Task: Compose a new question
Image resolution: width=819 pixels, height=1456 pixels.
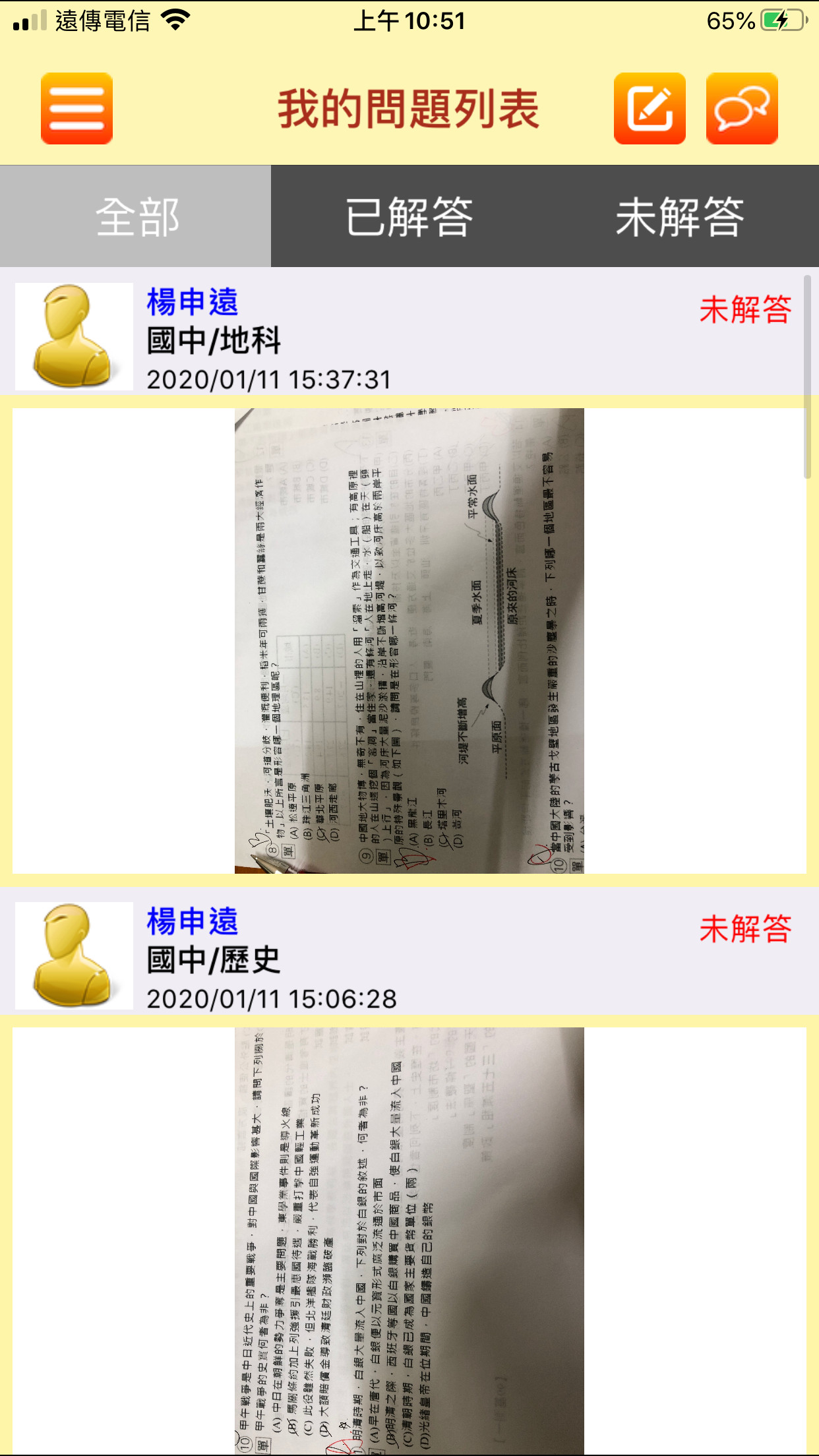Action: point(650,109)
